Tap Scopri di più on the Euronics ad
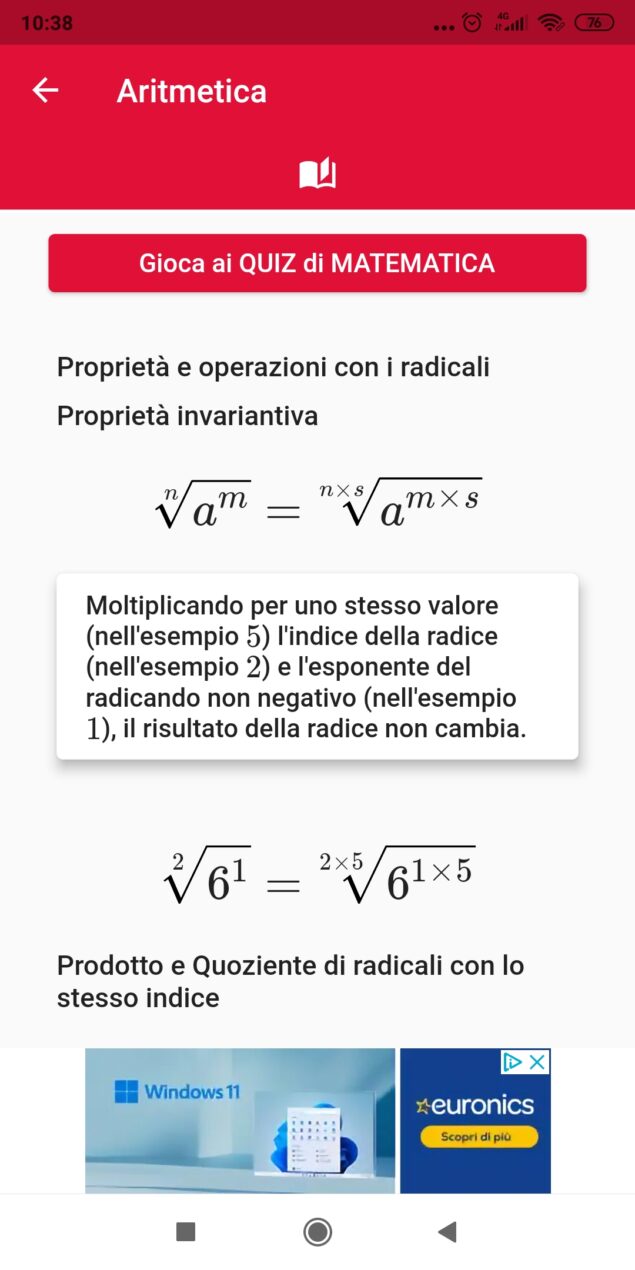 475,1137
